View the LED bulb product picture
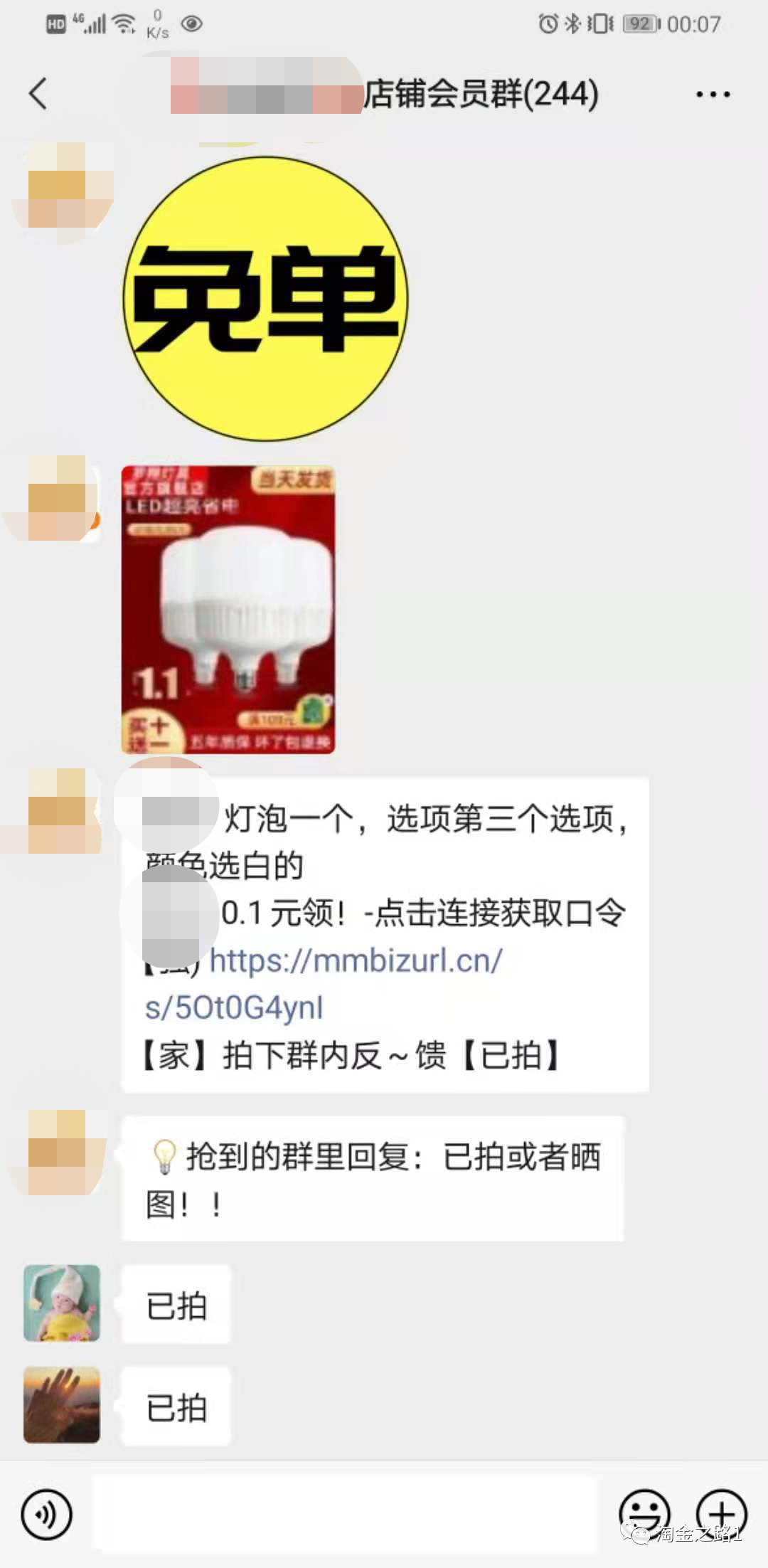This screenshot has height=1568, width=768. pos(228,609)
